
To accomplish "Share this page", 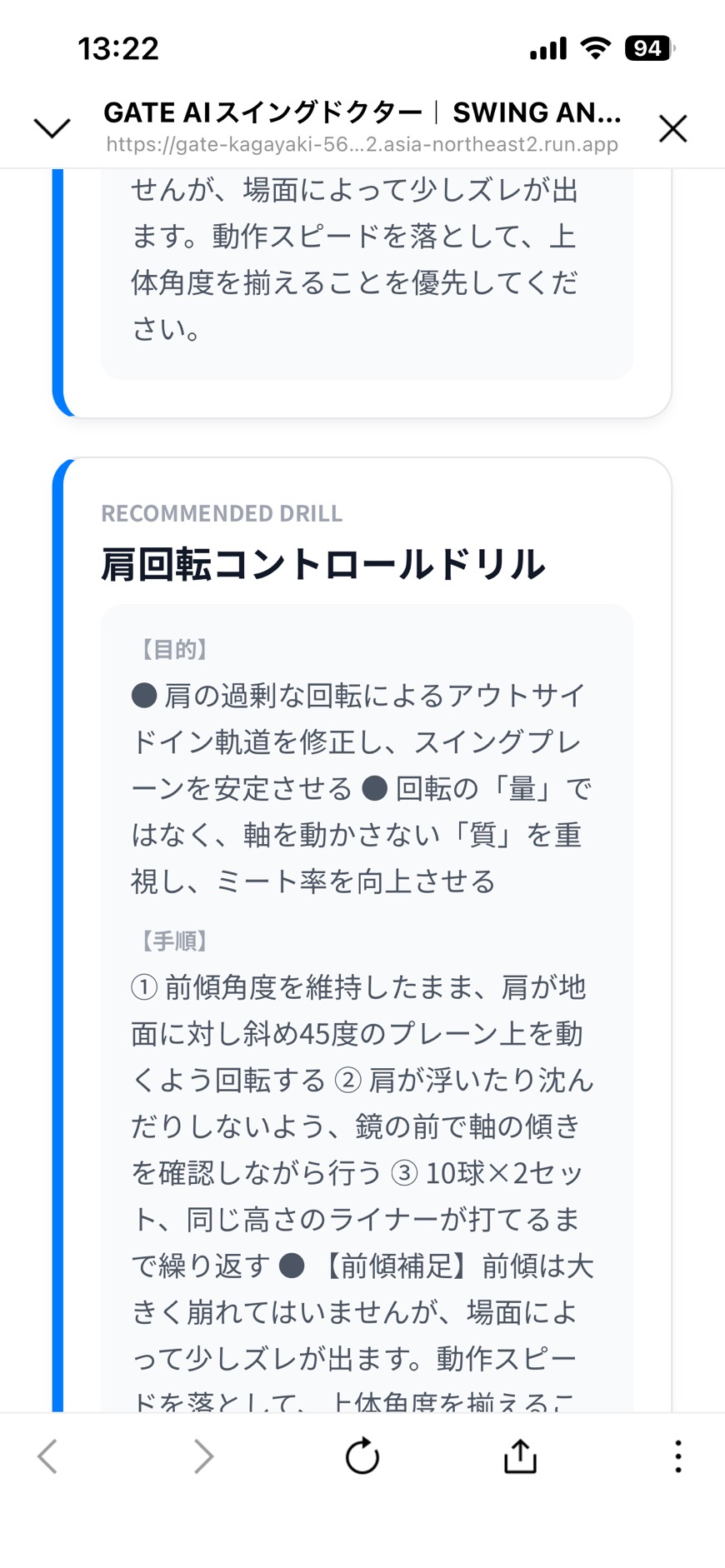I will (520, 1456).
